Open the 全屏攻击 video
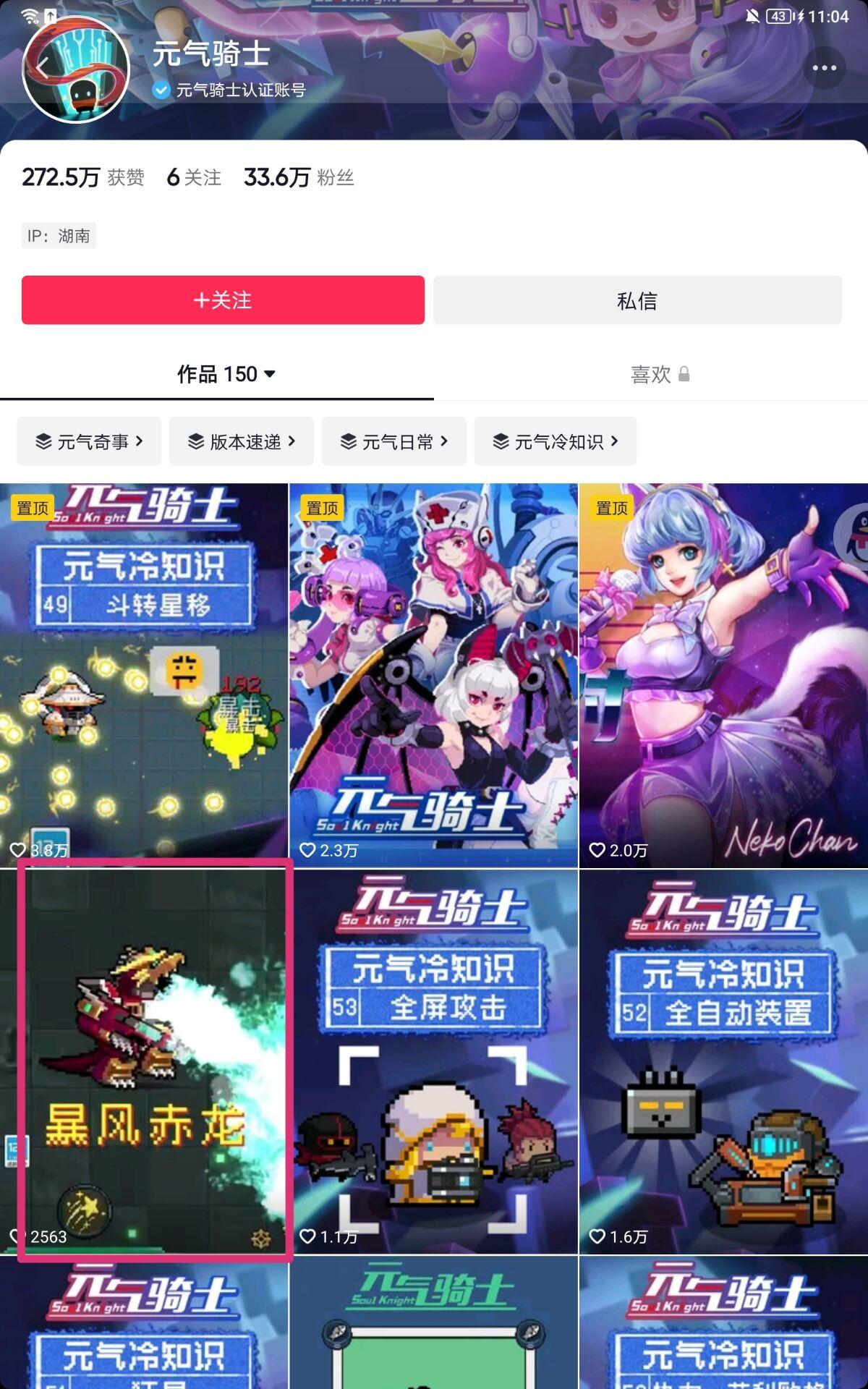 tap(433, 1061)
